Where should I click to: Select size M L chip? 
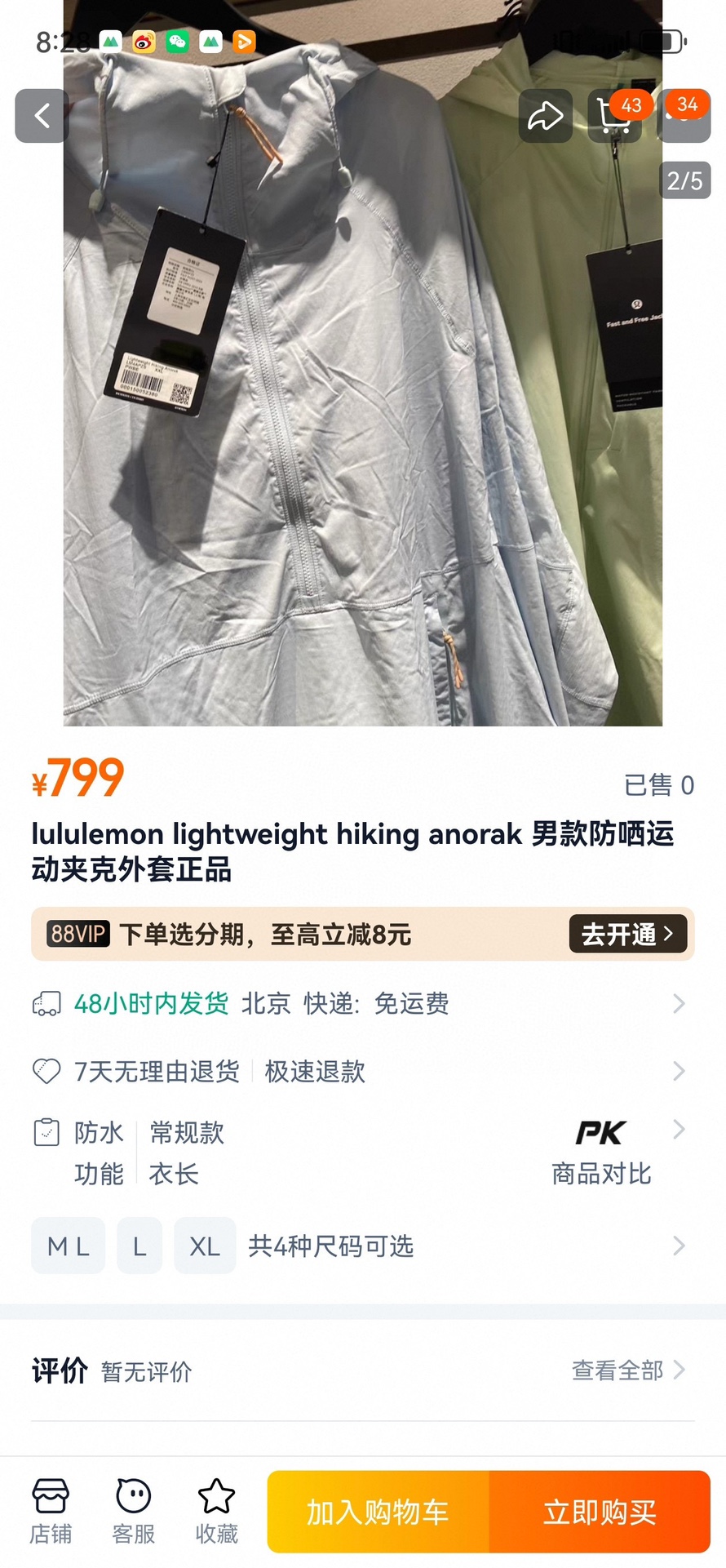(x=69, y=1246)
